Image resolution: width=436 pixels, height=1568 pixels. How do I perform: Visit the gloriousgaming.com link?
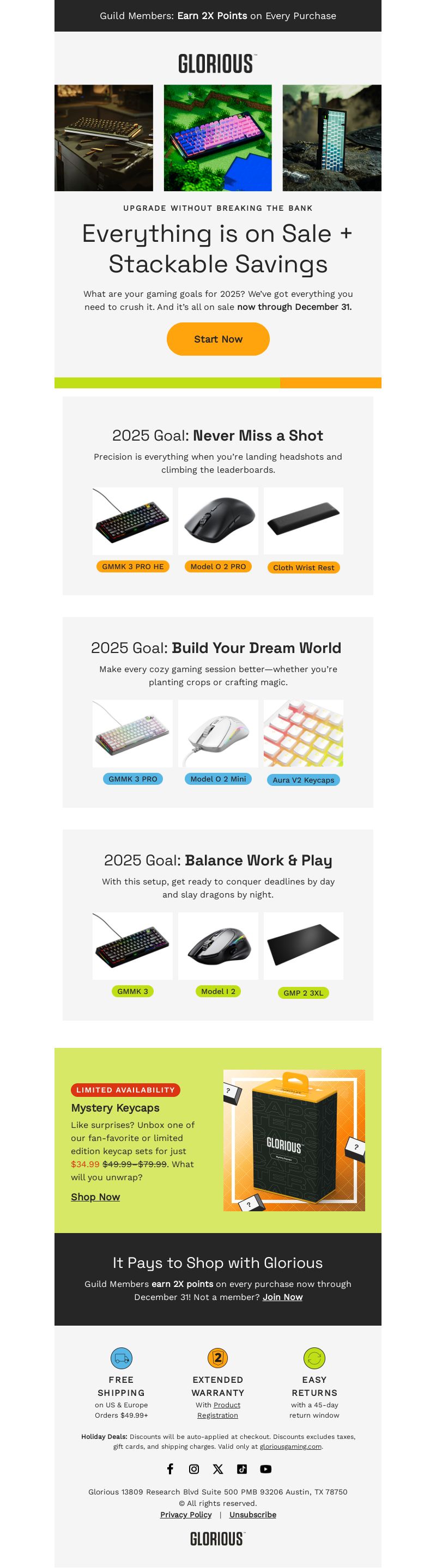[x=290, y=1446]
